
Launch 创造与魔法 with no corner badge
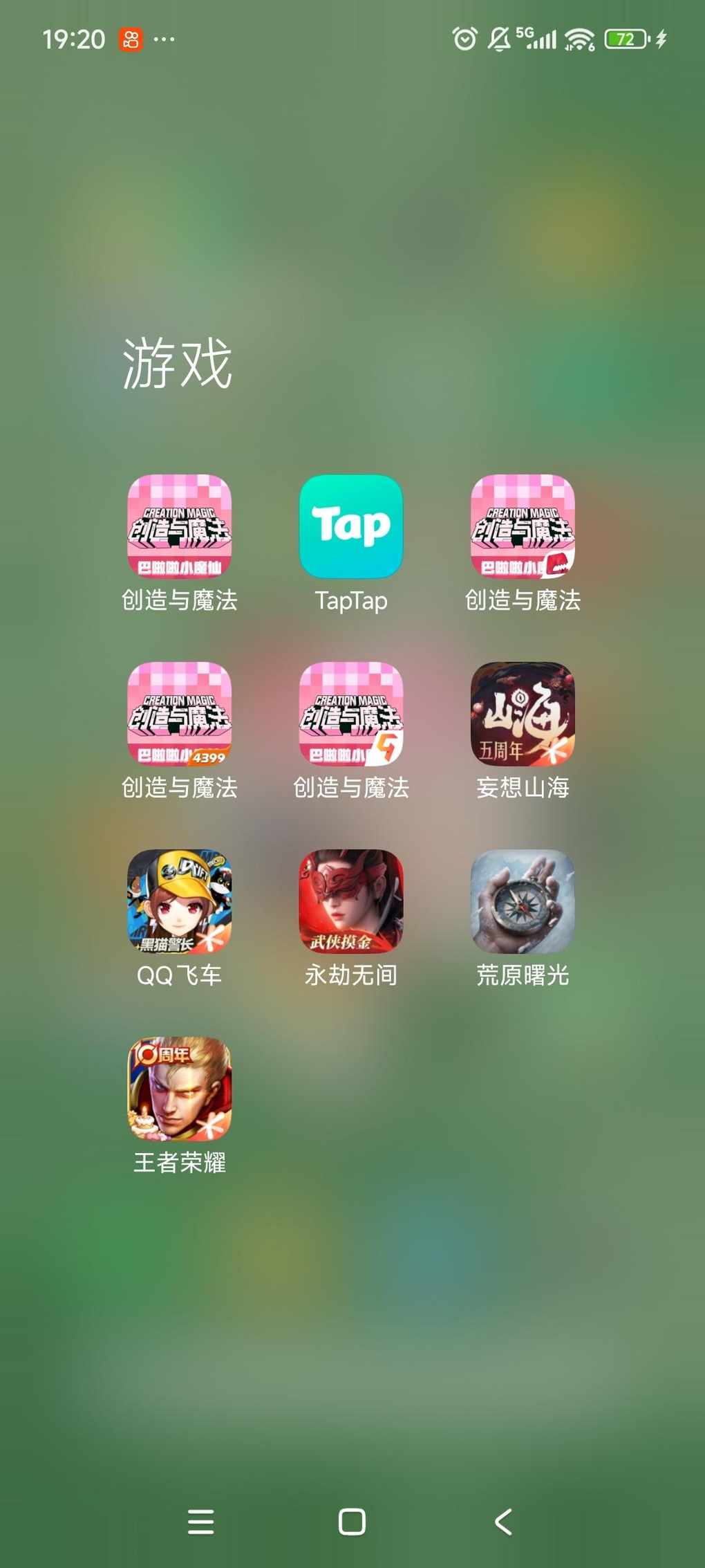click(180, 526)
